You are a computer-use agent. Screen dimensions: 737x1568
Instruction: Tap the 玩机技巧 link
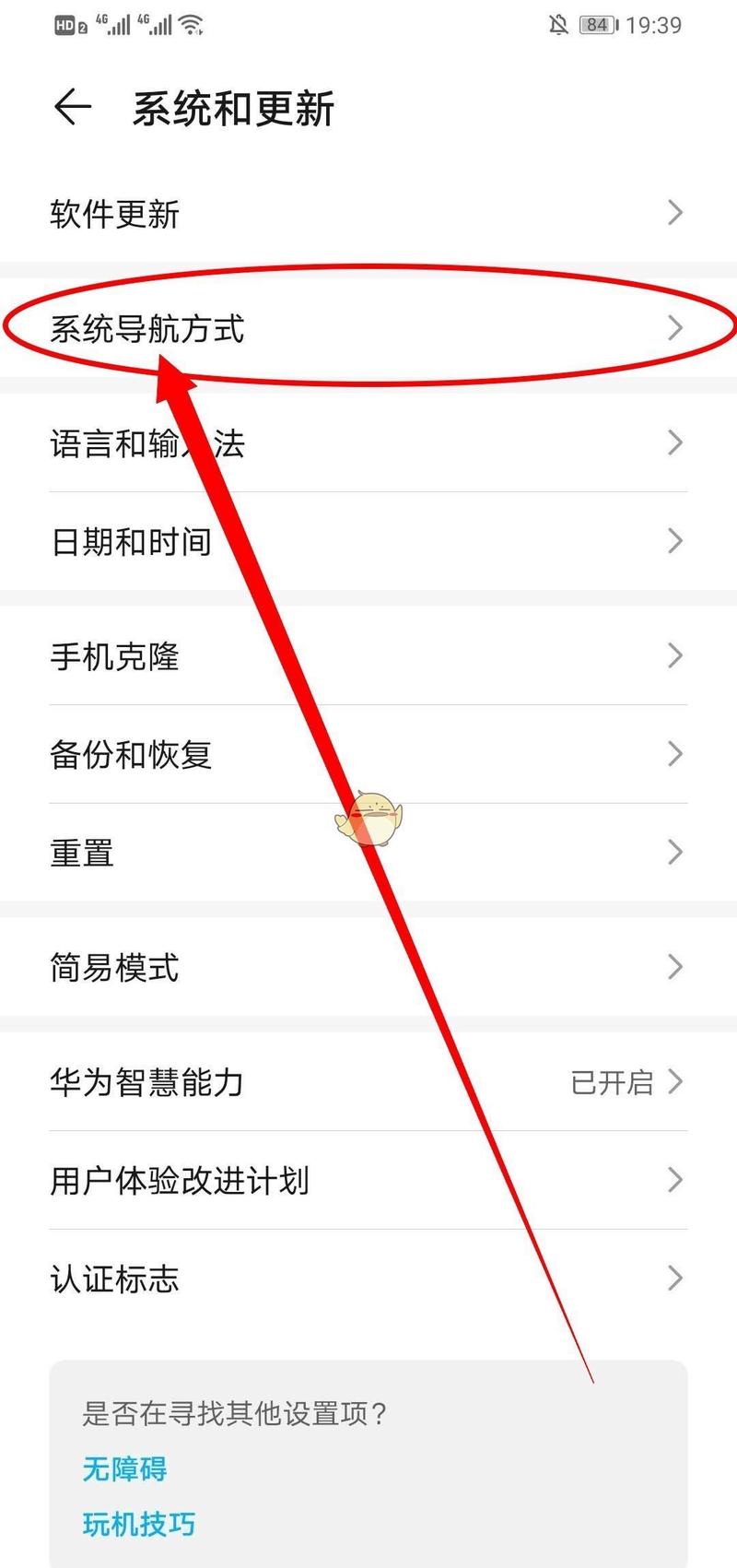tap(138, 1524)
